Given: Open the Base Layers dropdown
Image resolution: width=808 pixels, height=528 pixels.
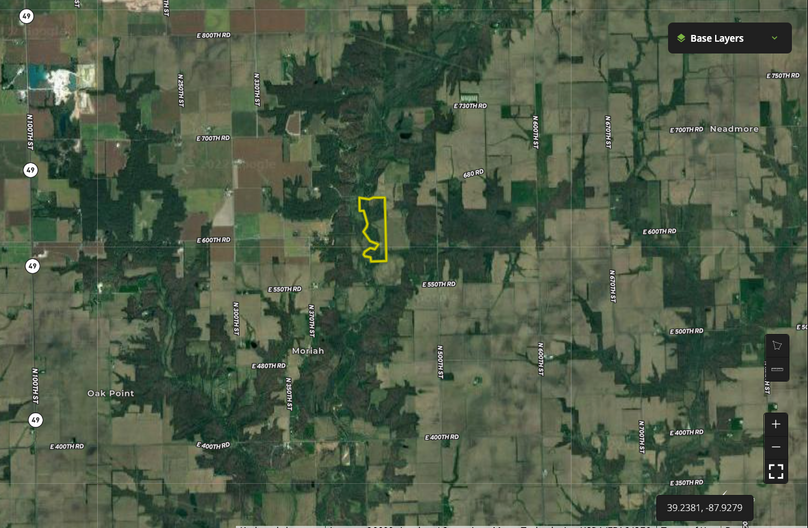Looking at the screenshot, I should coord(727,38).
